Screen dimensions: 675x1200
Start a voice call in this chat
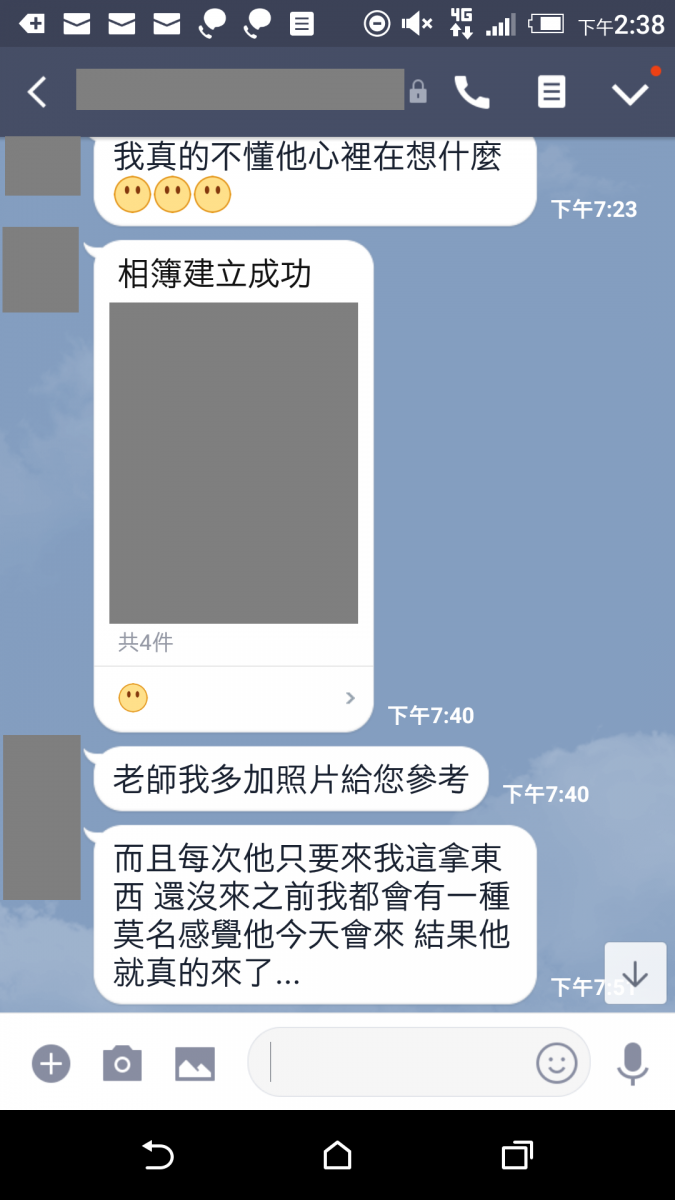click(x=472, y=93)
